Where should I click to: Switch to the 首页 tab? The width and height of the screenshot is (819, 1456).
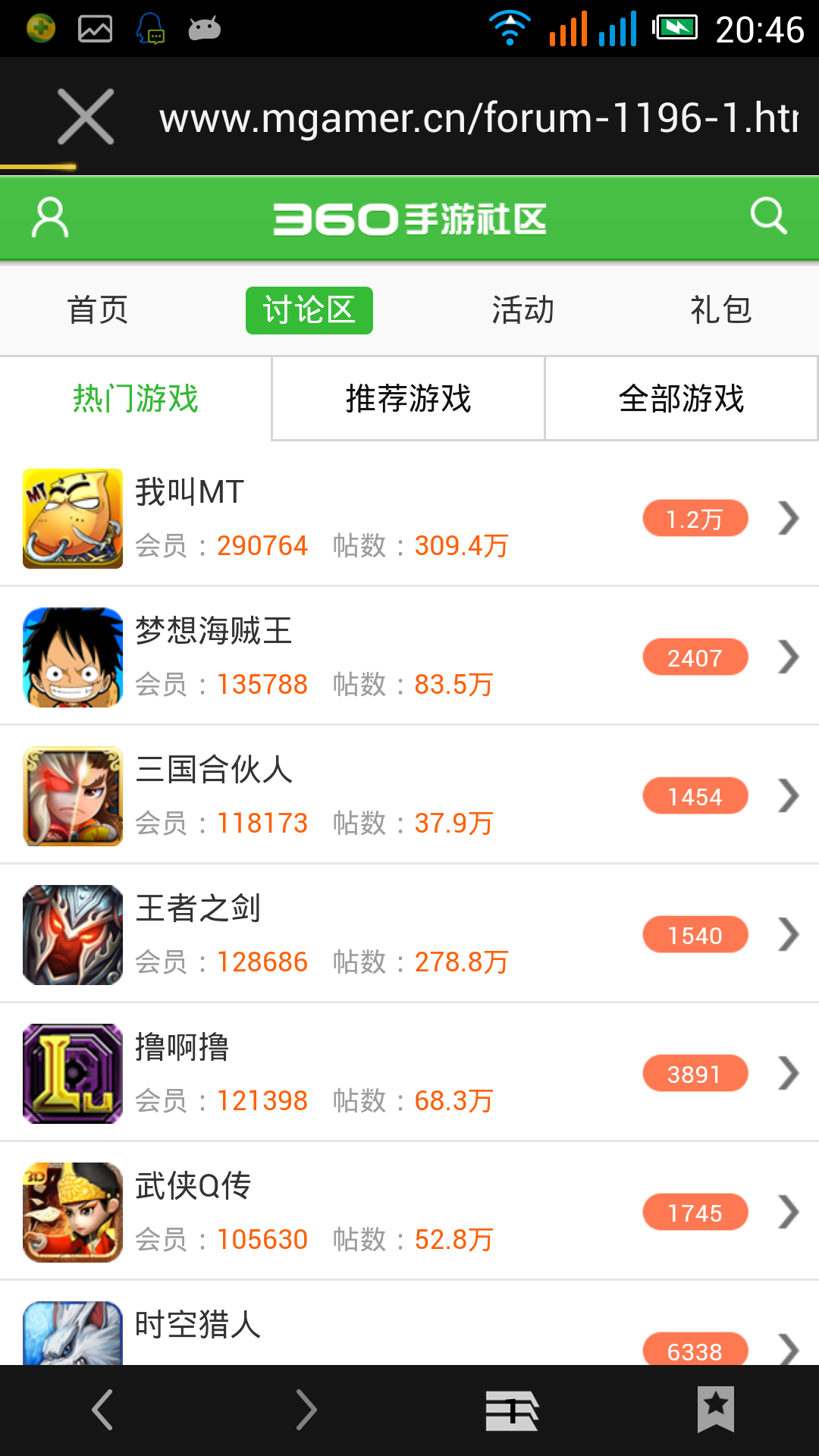point(97,310)
